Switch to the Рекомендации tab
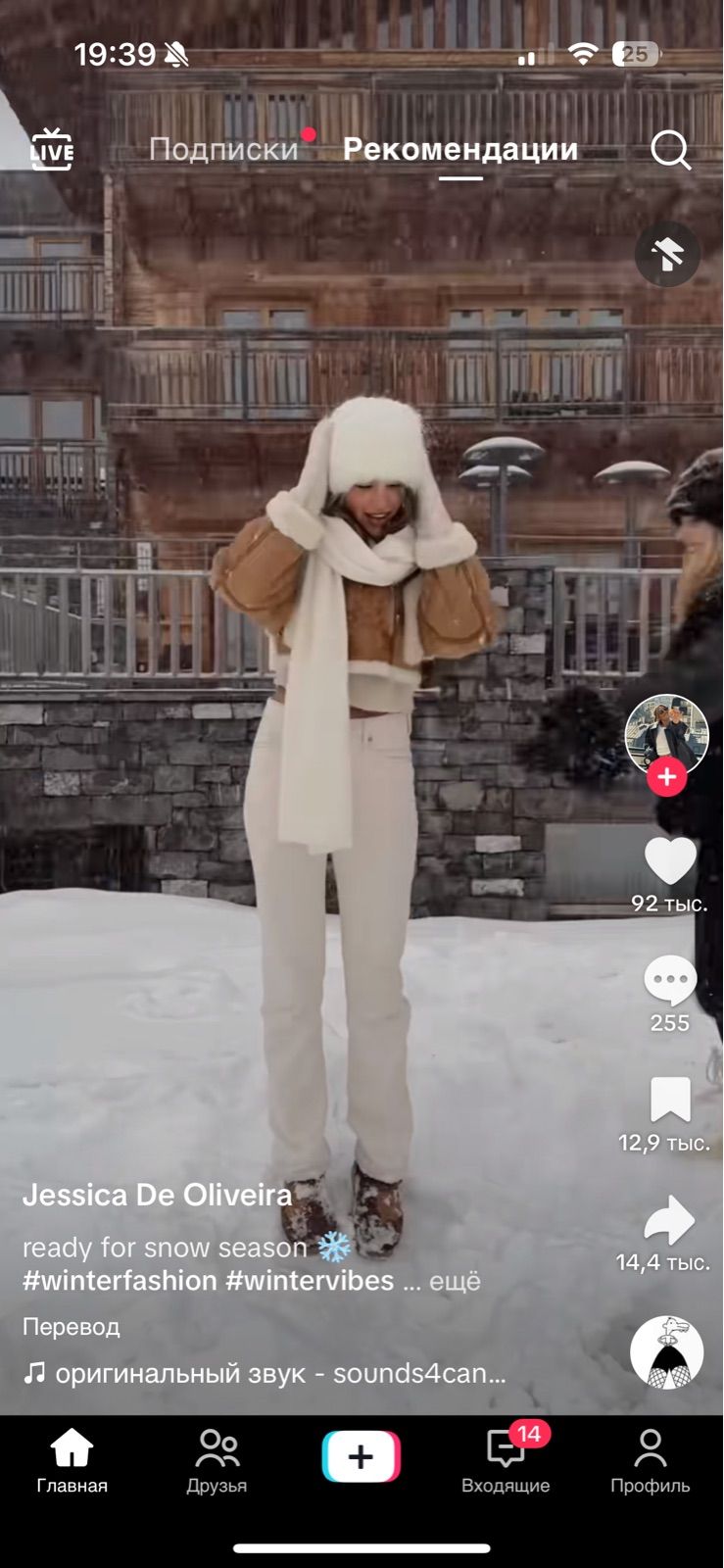 [x=460, y=149]
